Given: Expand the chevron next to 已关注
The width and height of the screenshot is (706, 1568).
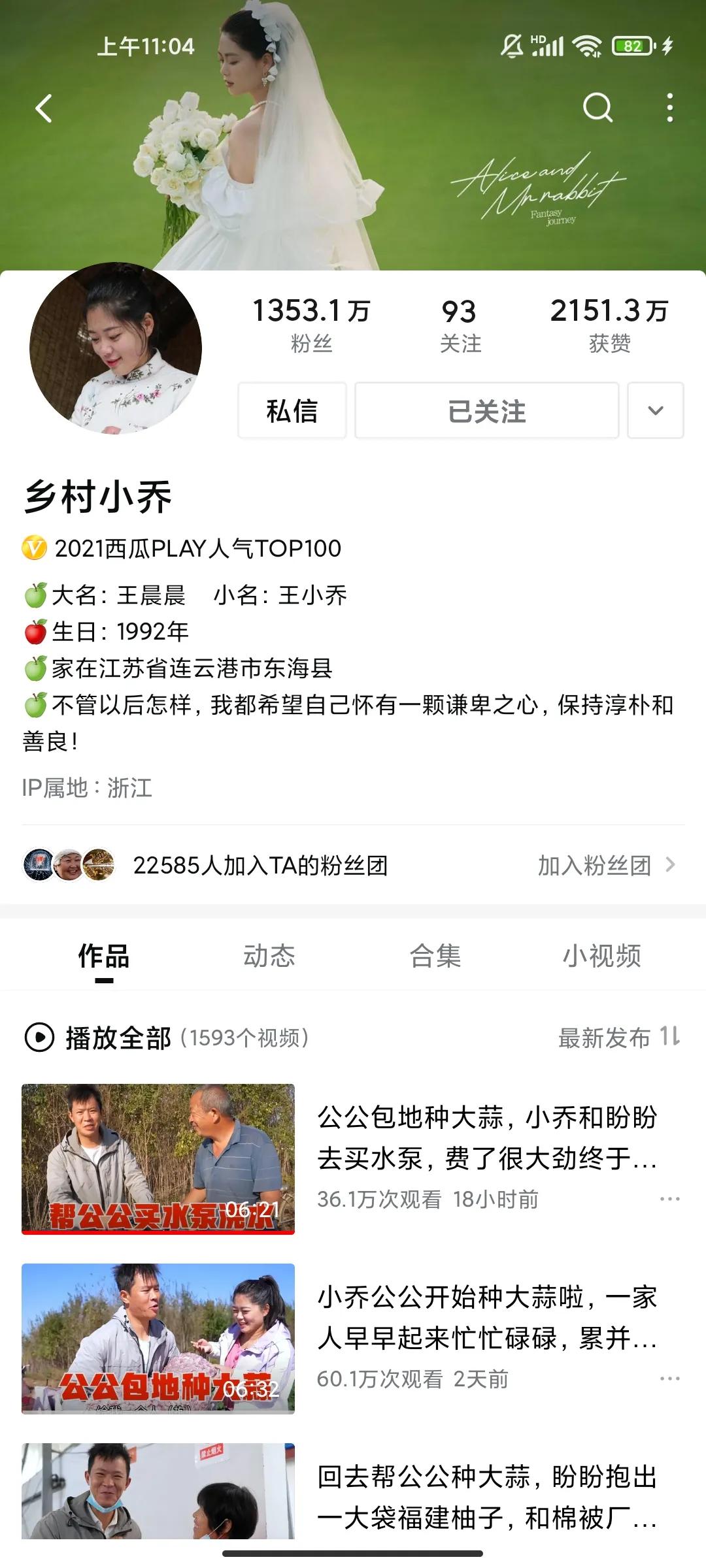Looking at the screenshot, I should pos(655,410).
